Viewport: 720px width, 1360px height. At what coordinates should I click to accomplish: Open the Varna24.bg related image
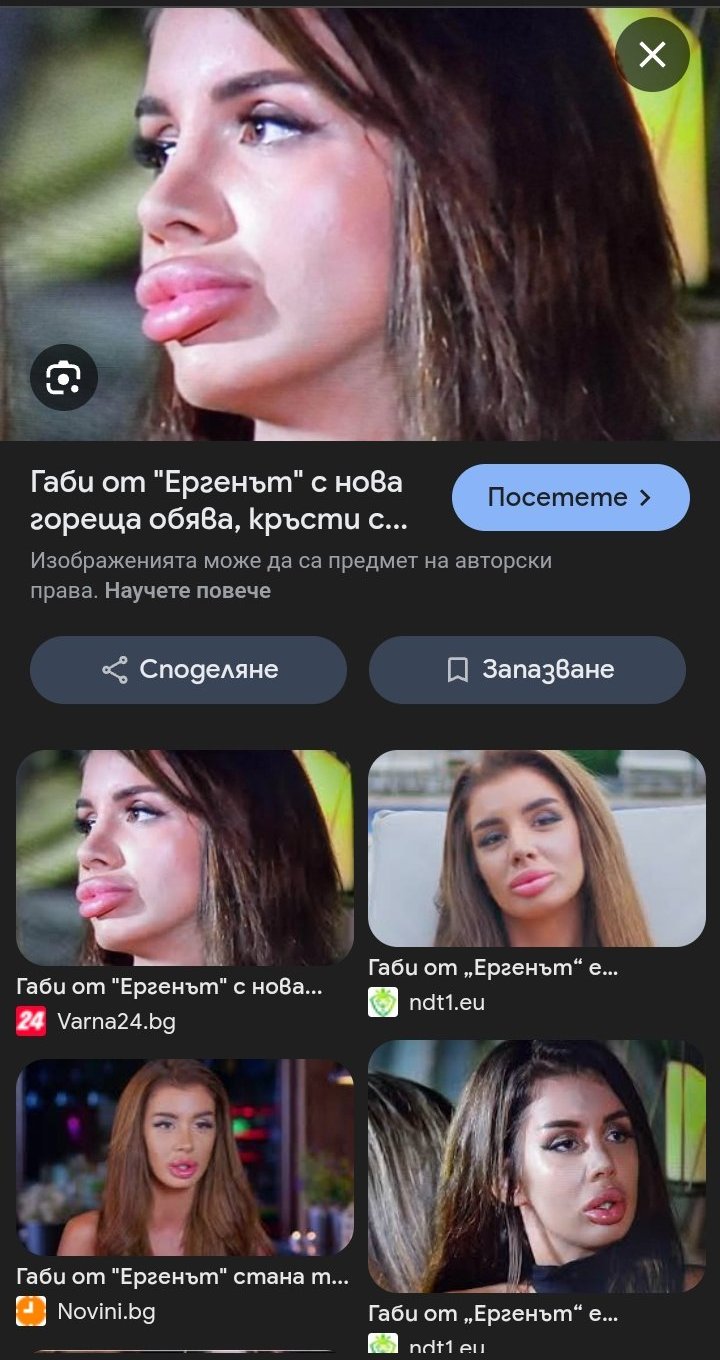[185, 857]
